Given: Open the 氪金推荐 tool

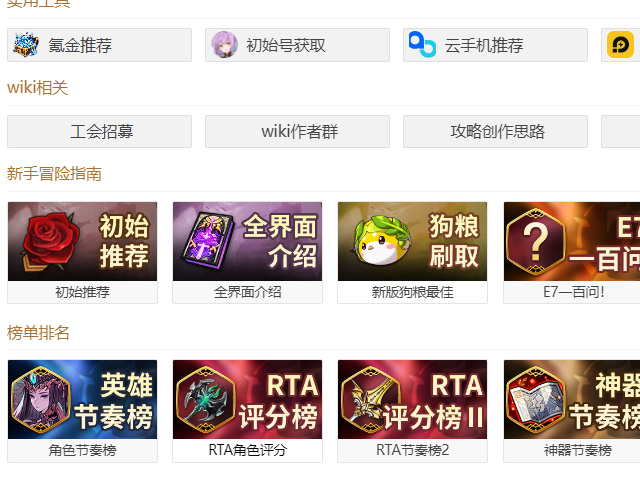Looking at the screenshot, I should point(99,45).
